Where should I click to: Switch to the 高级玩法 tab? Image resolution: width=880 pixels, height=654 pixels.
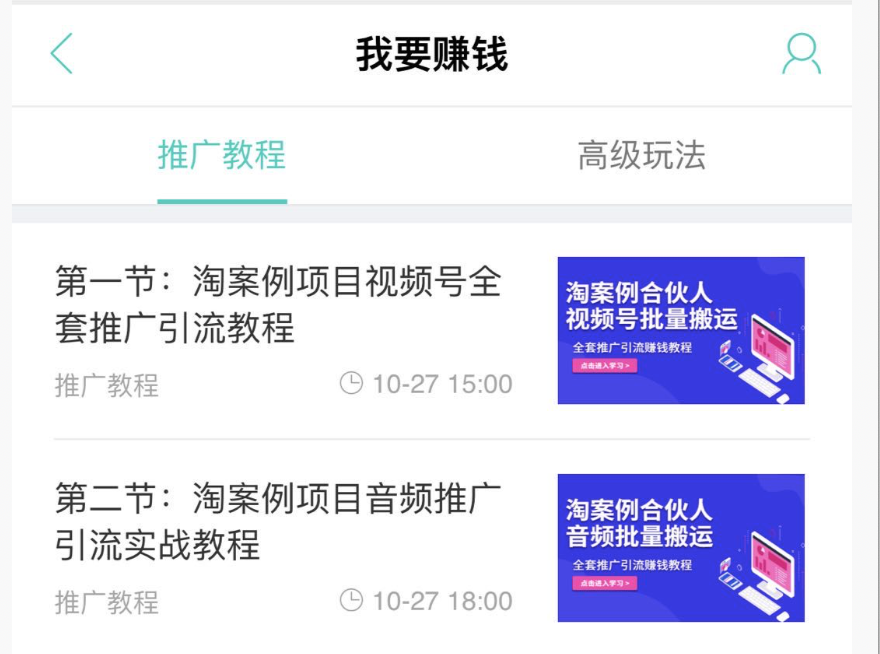641,156
